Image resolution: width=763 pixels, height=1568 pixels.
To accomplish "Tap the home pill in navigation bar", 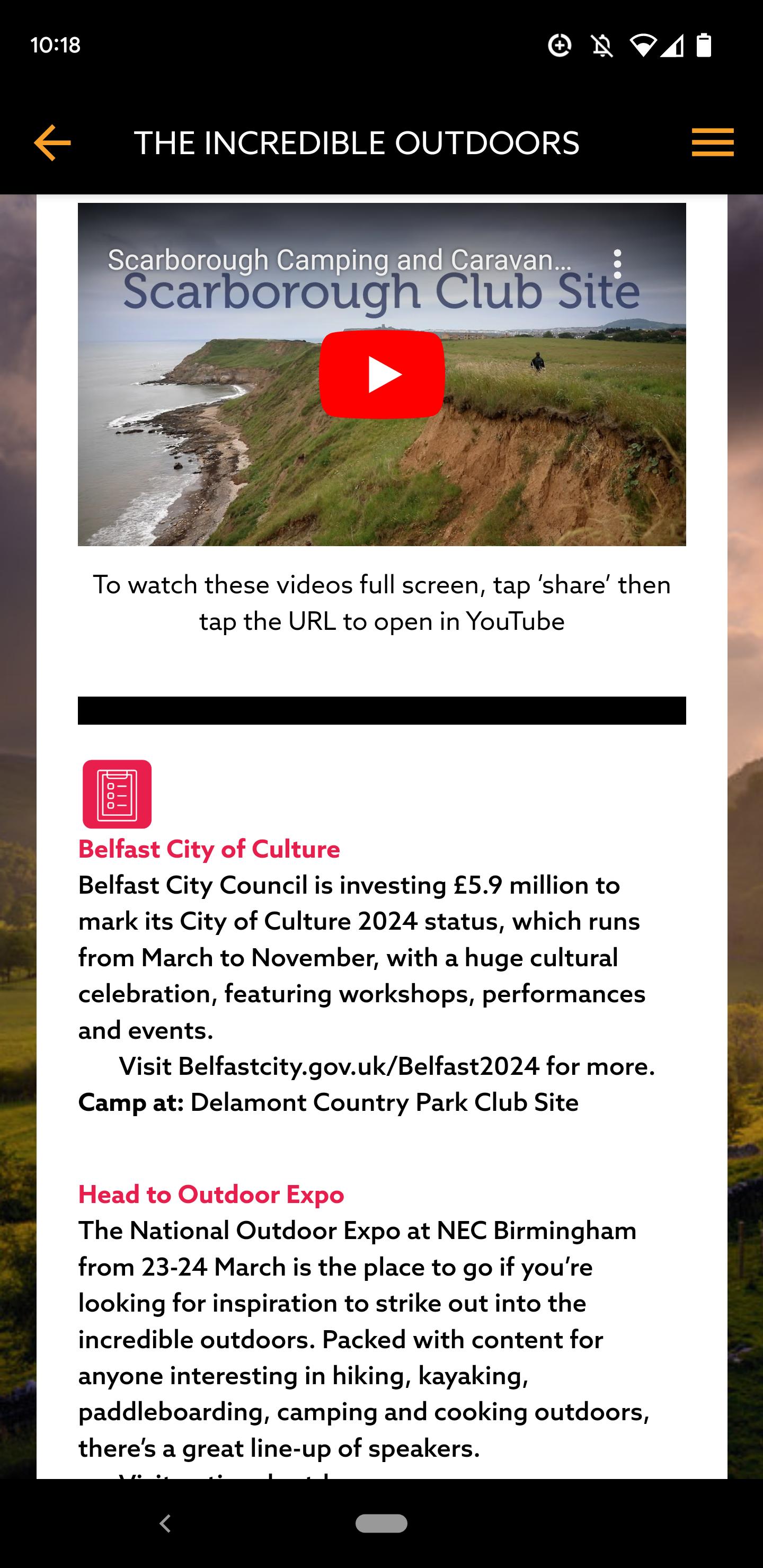I will coord(381,1523).
